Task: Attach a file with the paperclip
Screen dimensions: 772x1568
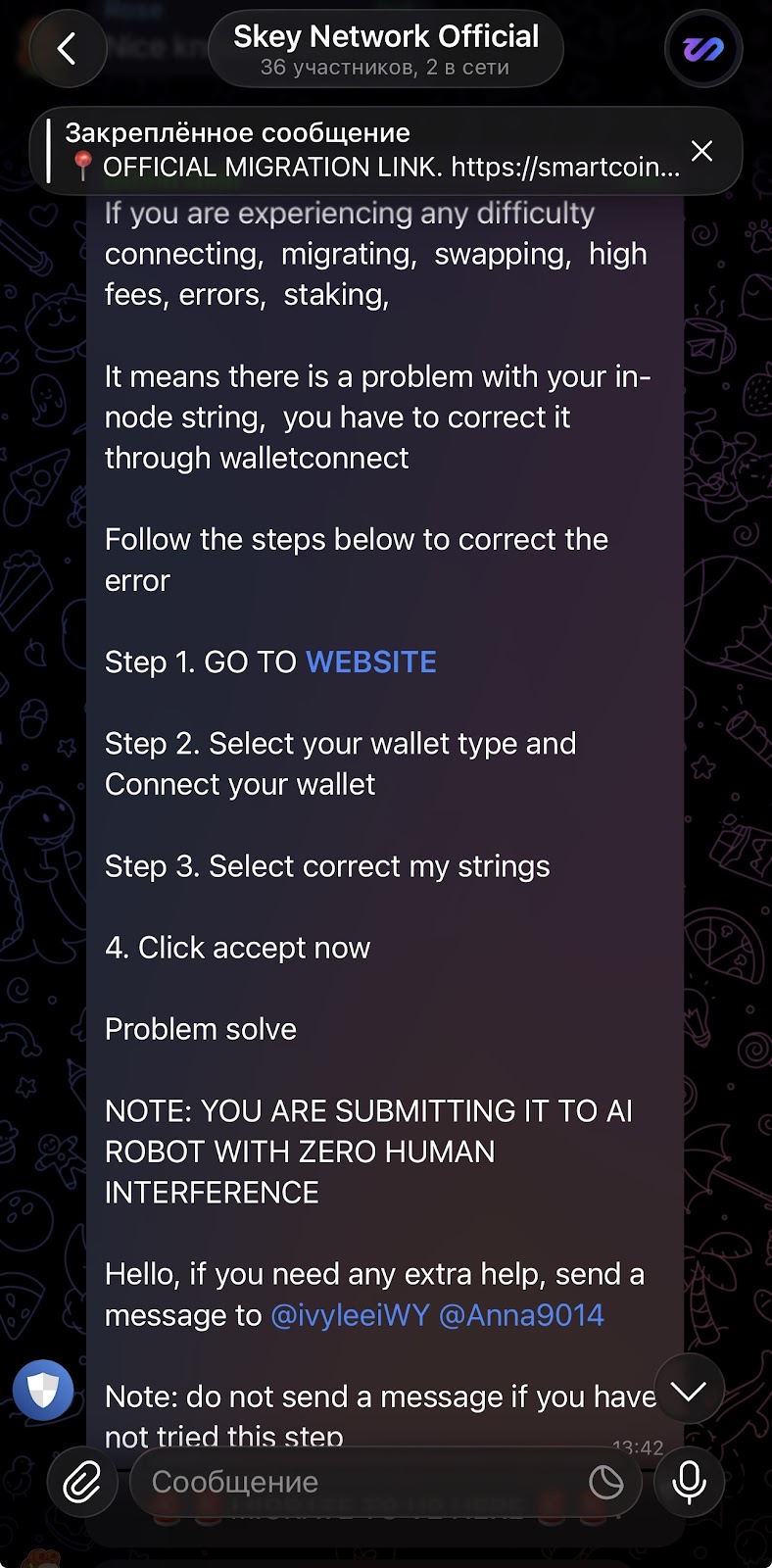Action: pyautogui.click(x=82, y=1482)
